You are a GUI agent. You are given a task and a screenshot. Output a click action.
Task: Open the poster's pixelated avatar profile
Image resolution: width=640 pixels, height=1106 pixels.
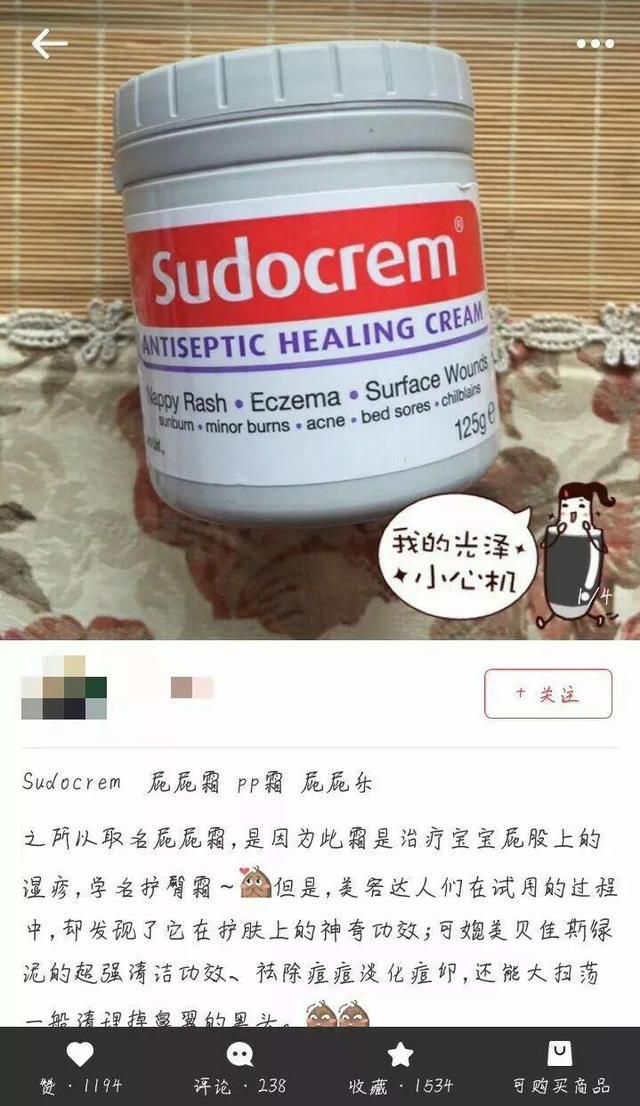(x=64, y=688)
